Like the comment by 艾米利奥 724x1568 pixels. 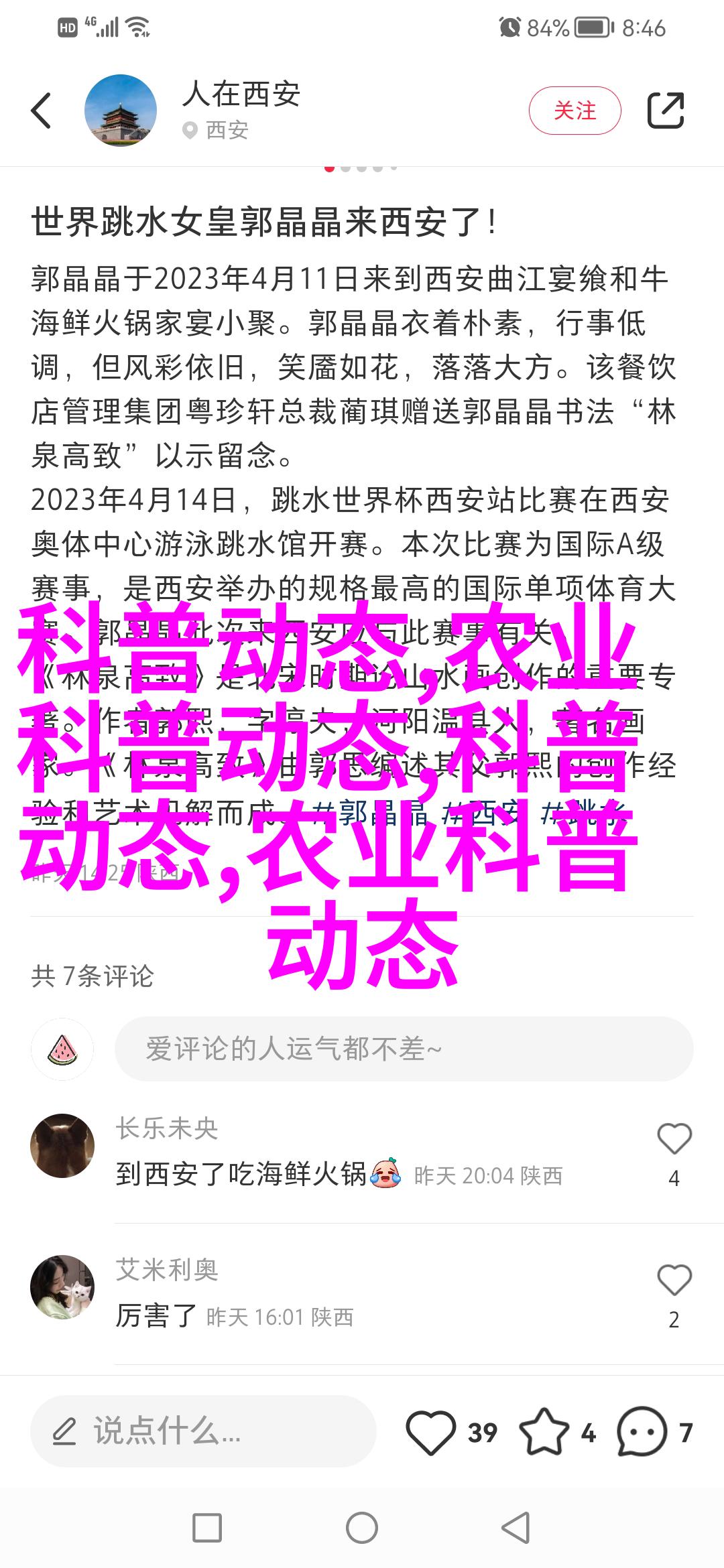[x=674, y=1281]
